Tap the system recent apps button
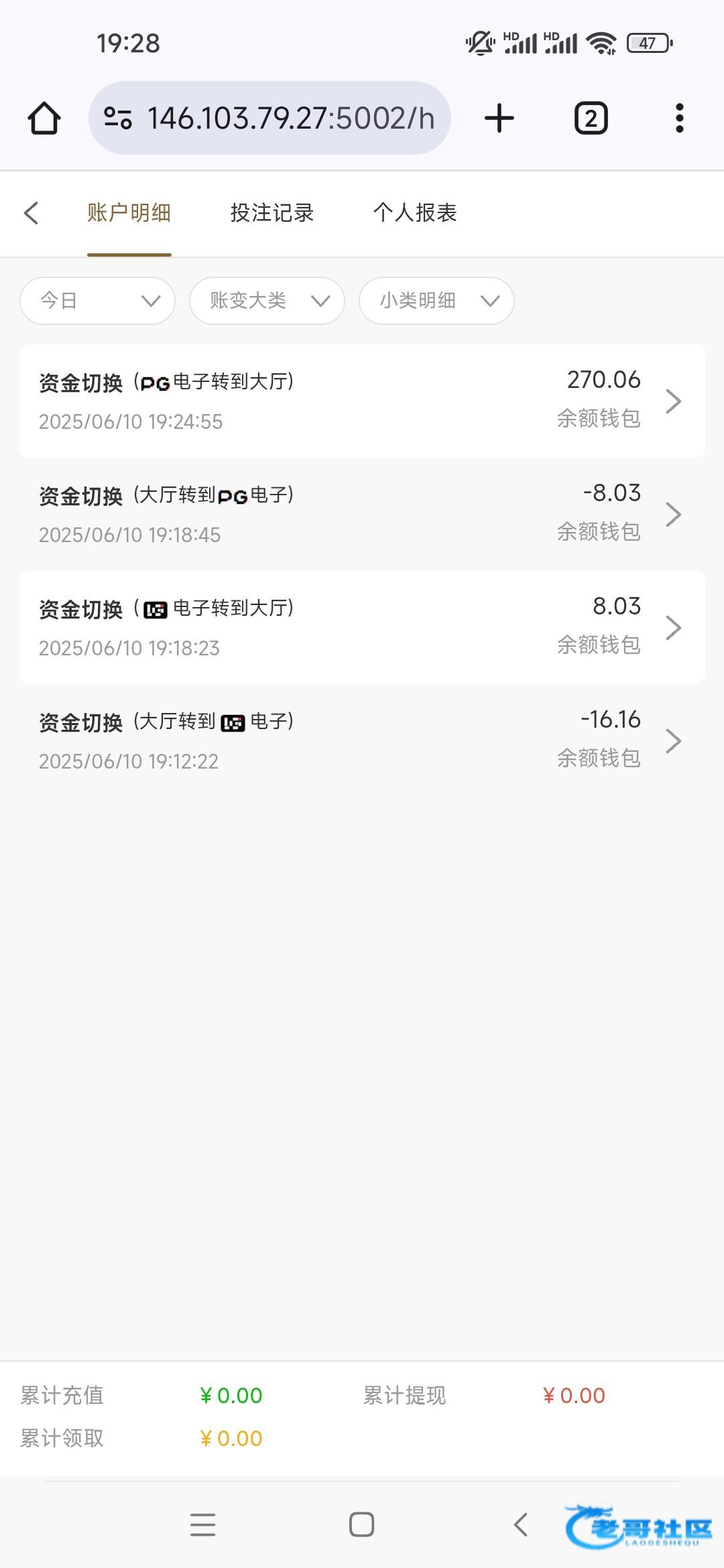Screen dimensions: 724x1568 point(202,1524)
